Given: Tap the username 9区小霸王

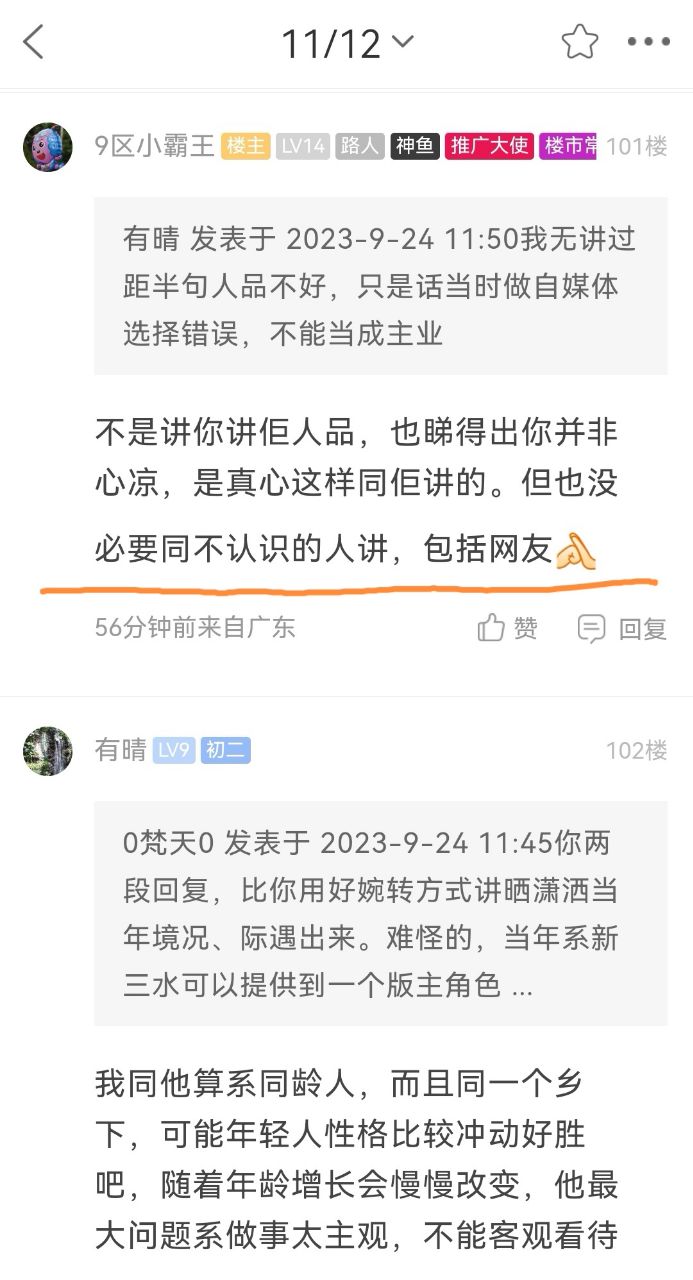Looking at the screenshot, I should click(x=154, y=147).
